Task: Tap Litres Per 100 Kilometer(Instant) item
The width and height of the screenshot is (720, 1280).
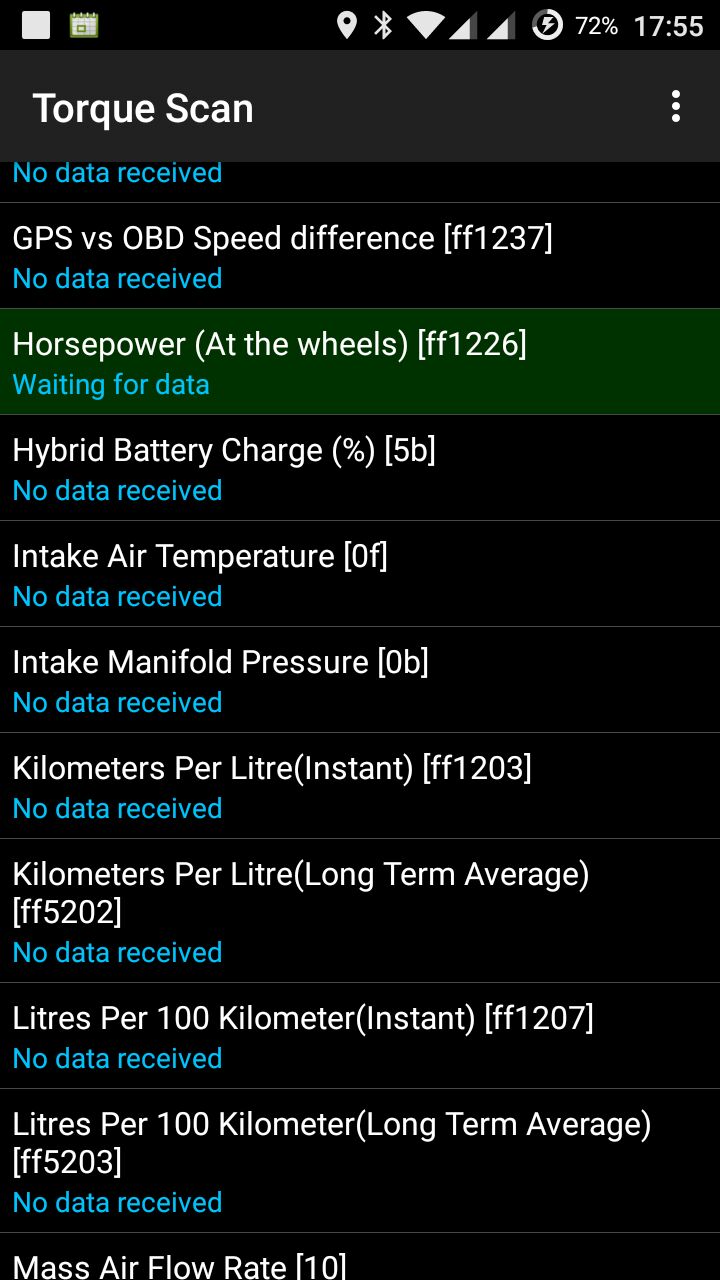Action: pyautogui.click(x=360, y=1036)
